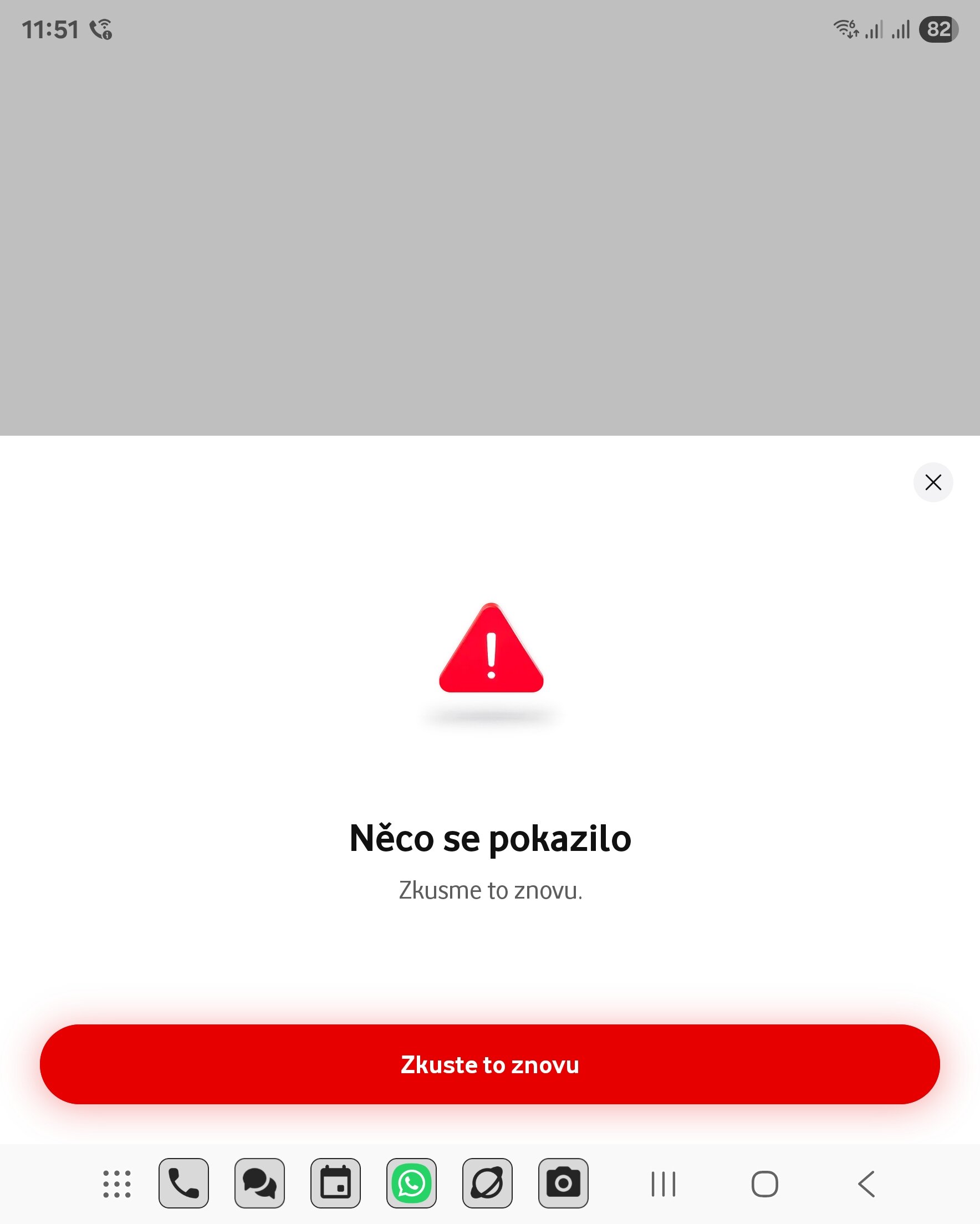This screenshot has width=980, height=1224.
Task: Open the app drawer grid icon
Action: pyautogui.click(x=117, y=1184)
